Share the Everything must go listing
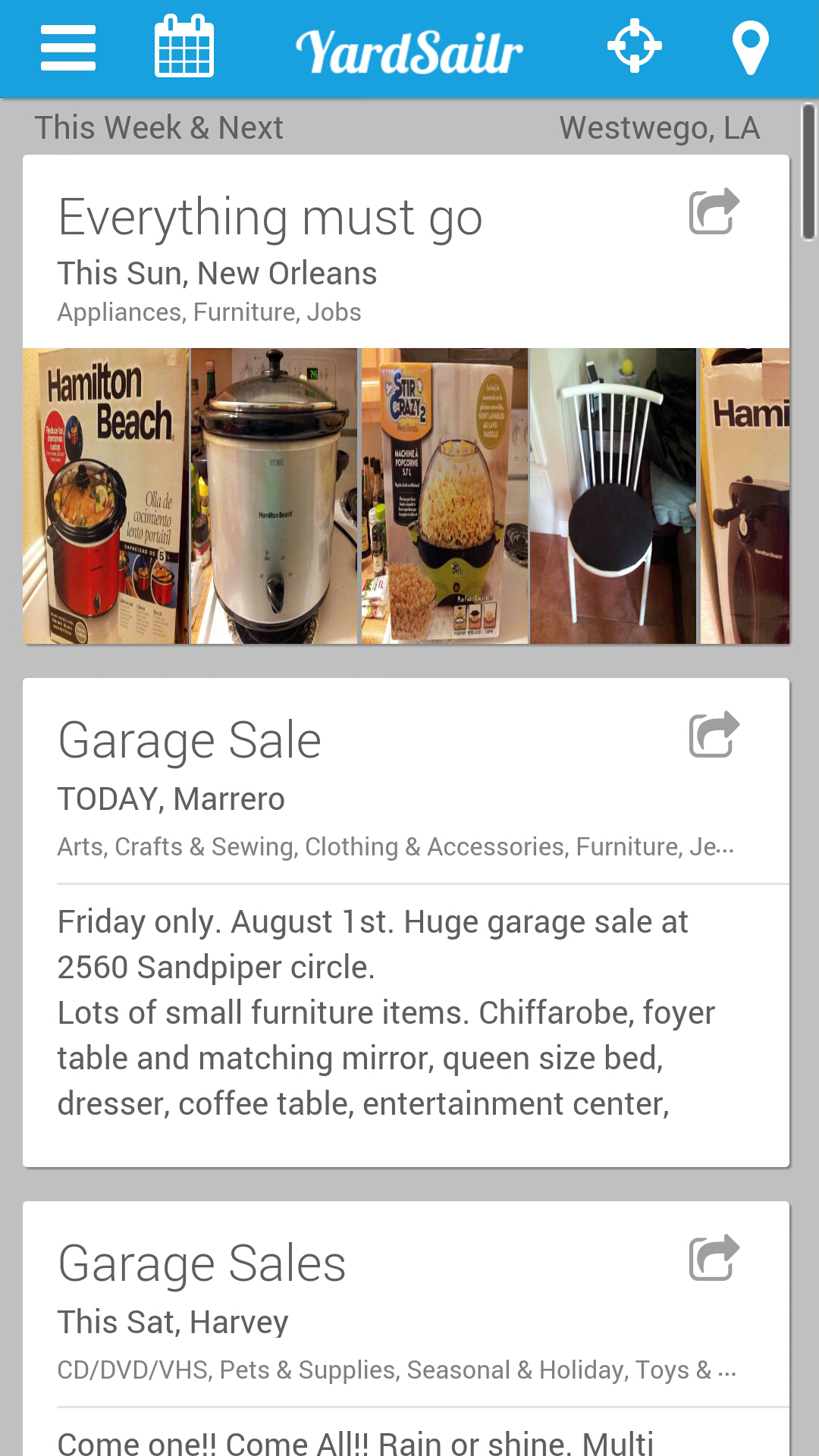 coord(714,211)
